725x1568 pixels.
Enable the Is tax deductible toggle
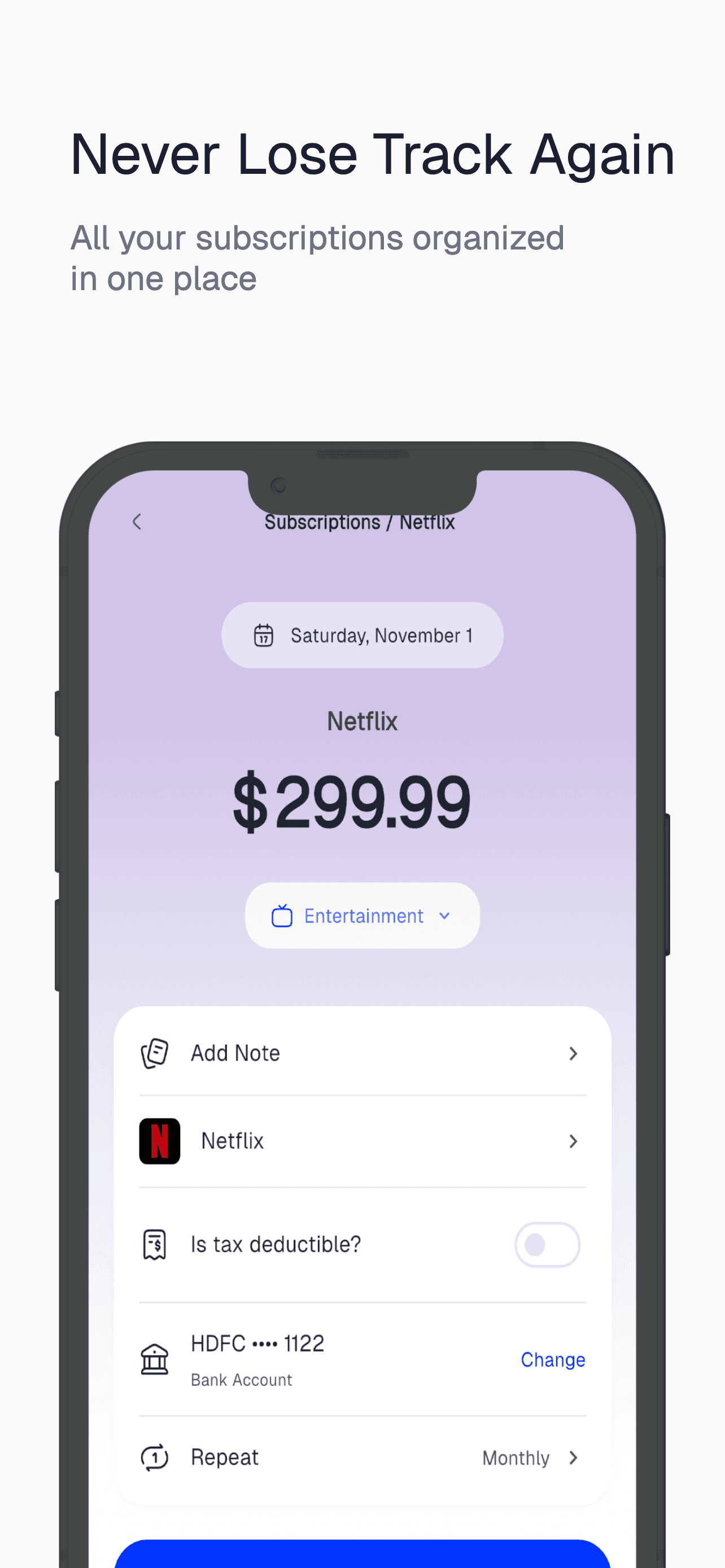click(547, 1244)
